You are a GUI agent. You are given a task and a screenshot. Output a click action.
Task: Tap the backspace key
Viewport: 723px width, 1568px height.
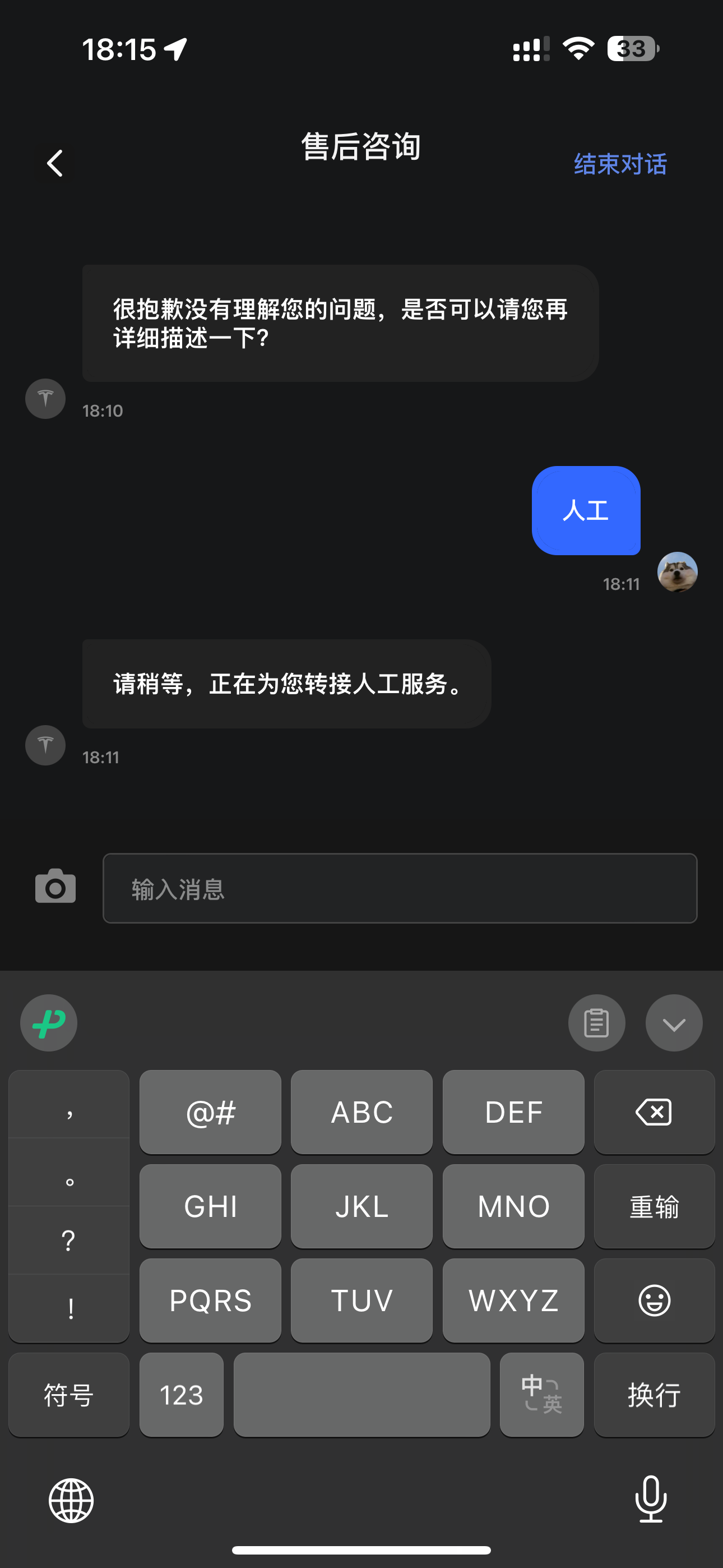[x=654, y=1112]
